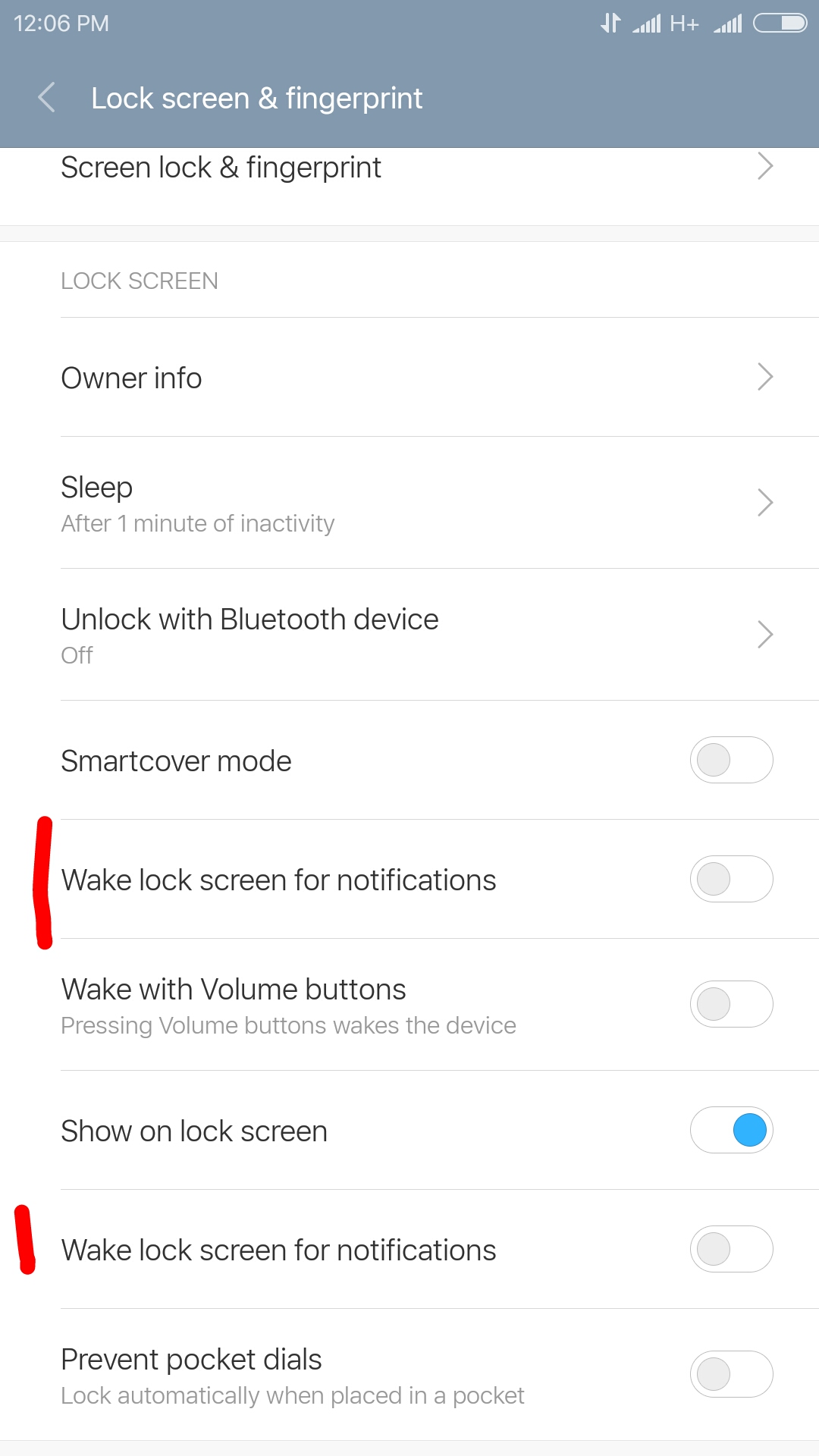Viewport: 819px width, 1456px height.
Task: Open Owner info
Action: (x=409, y=378)
